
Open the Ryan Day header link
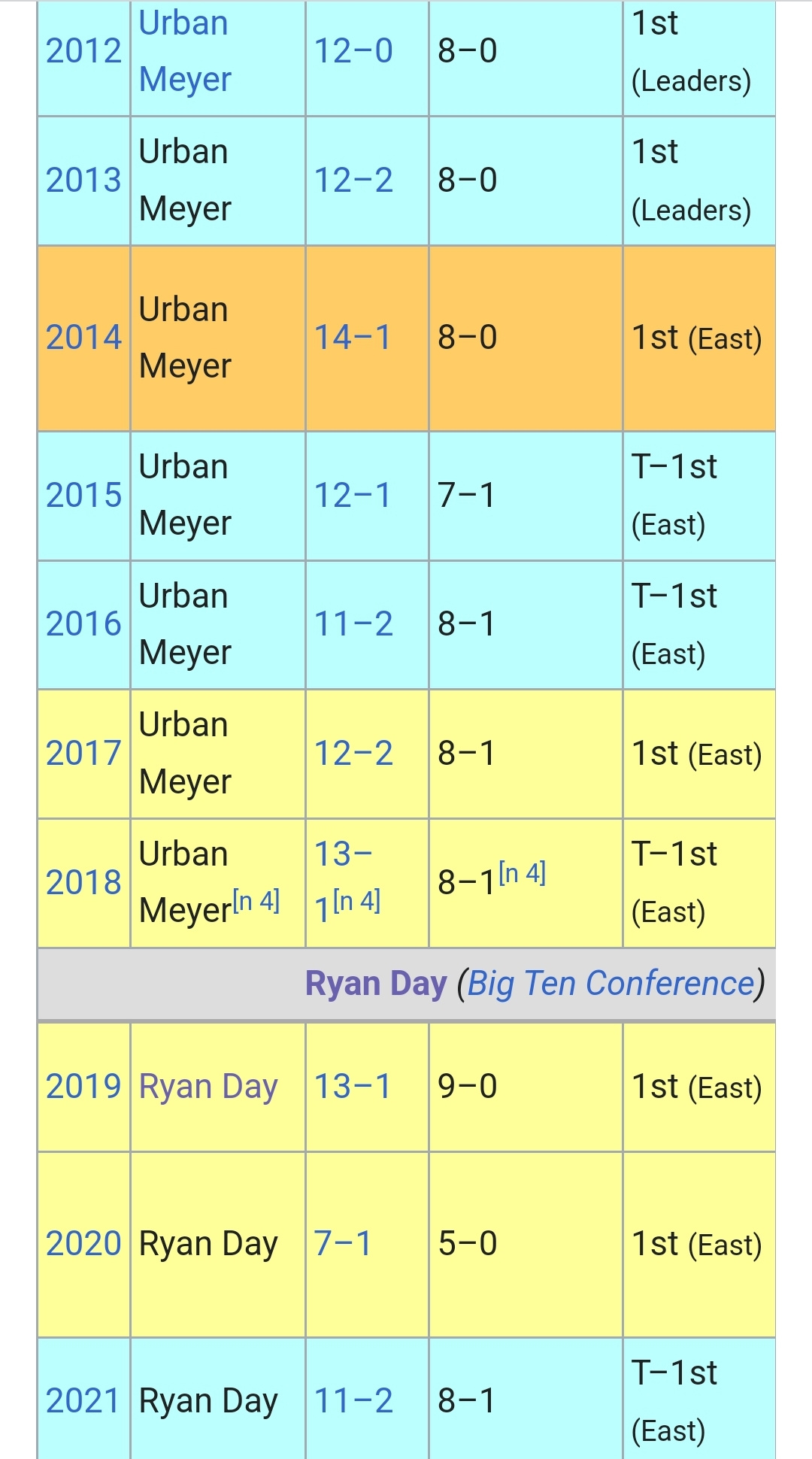coord(376,984)
